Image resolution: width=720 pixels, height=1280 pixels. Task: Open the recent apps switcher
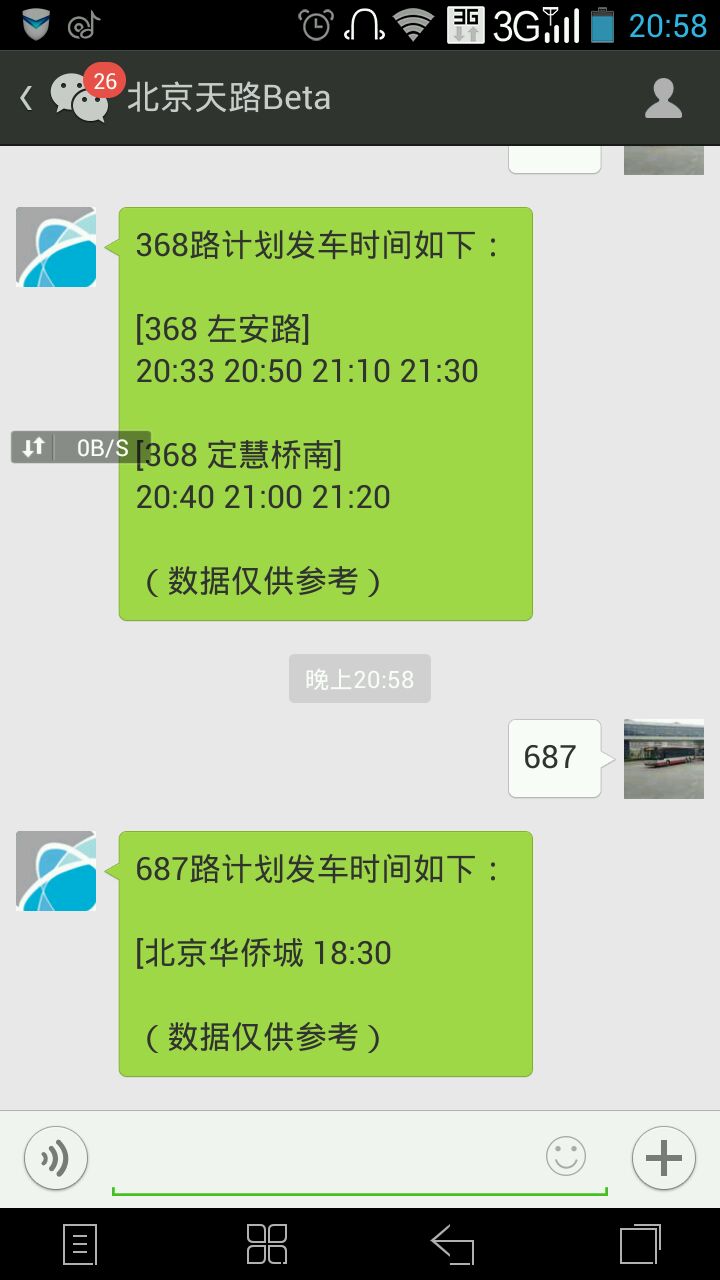point(640,1245)
